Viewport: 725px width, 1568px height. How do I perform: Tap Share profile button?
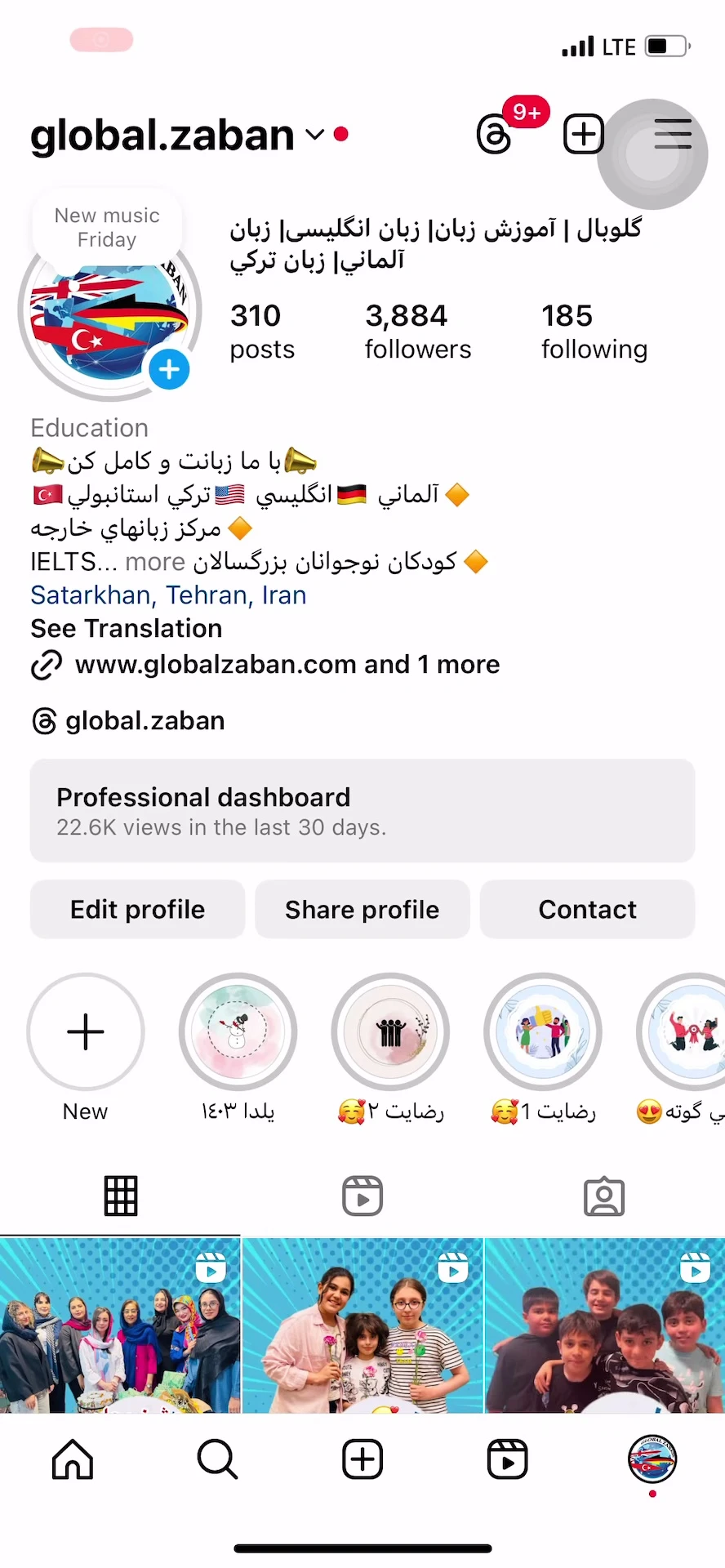pyautogui.click(x=362, y=909)
